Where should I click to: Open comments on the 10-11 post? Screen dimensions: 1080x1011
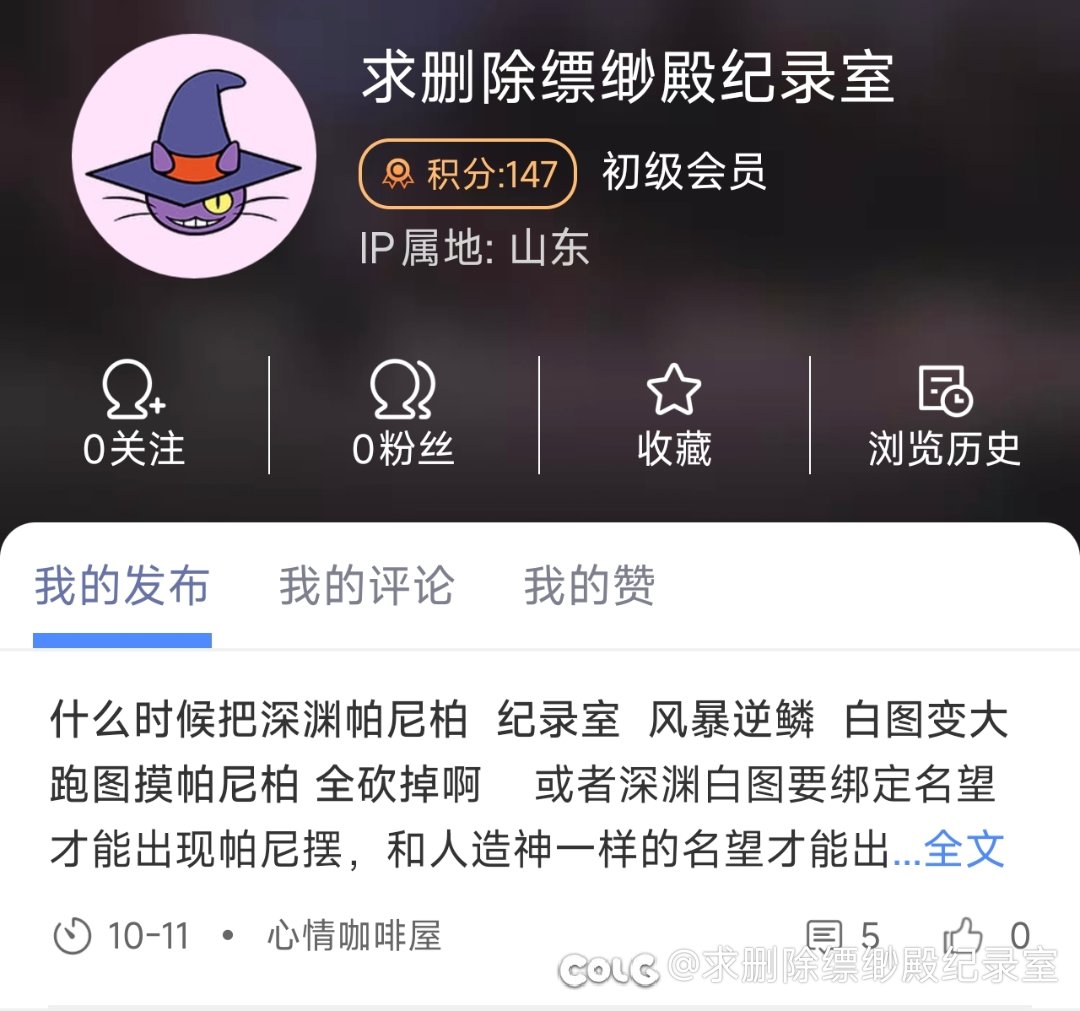(842, 937)
